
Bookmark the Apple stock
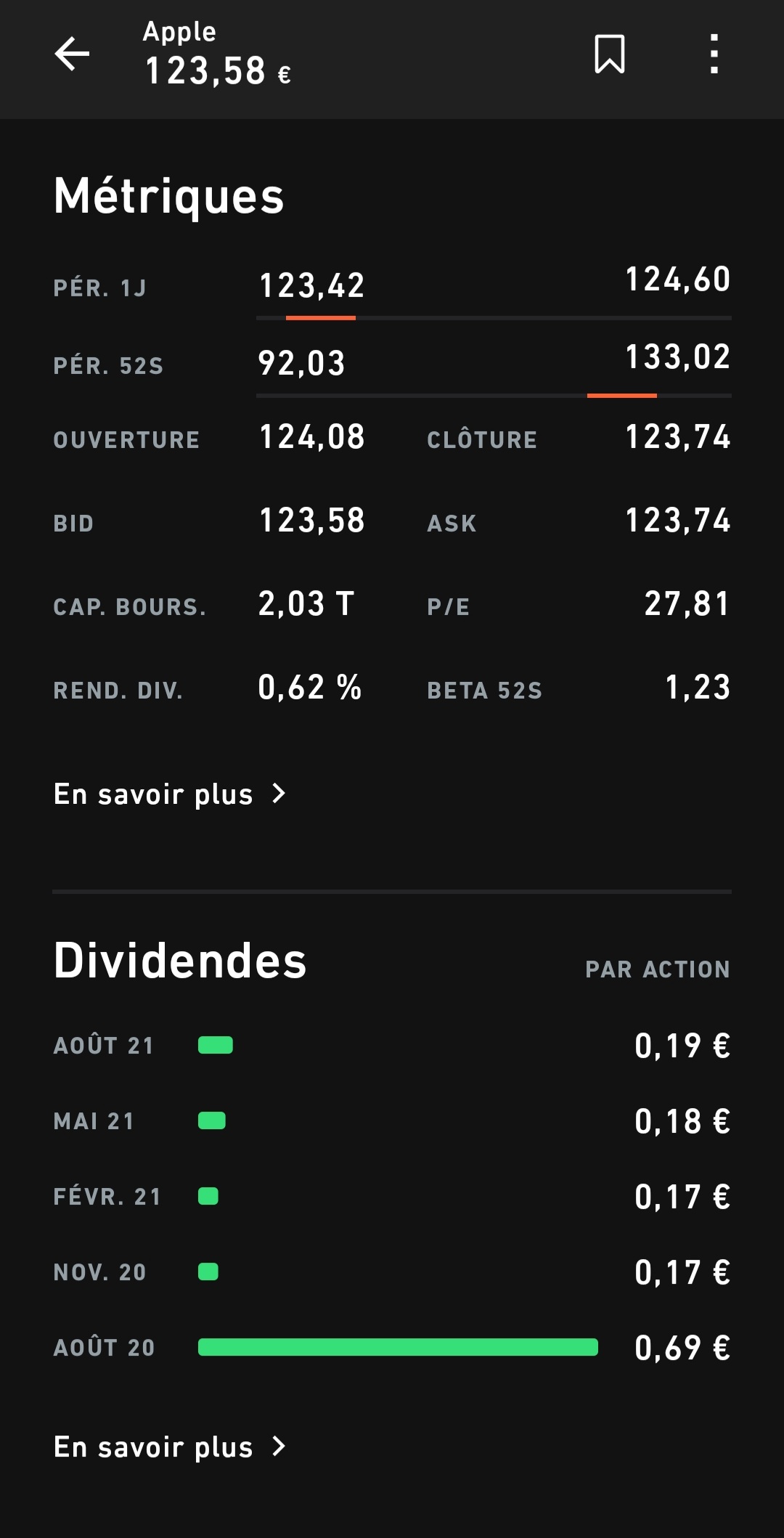[x=609, y=54]
